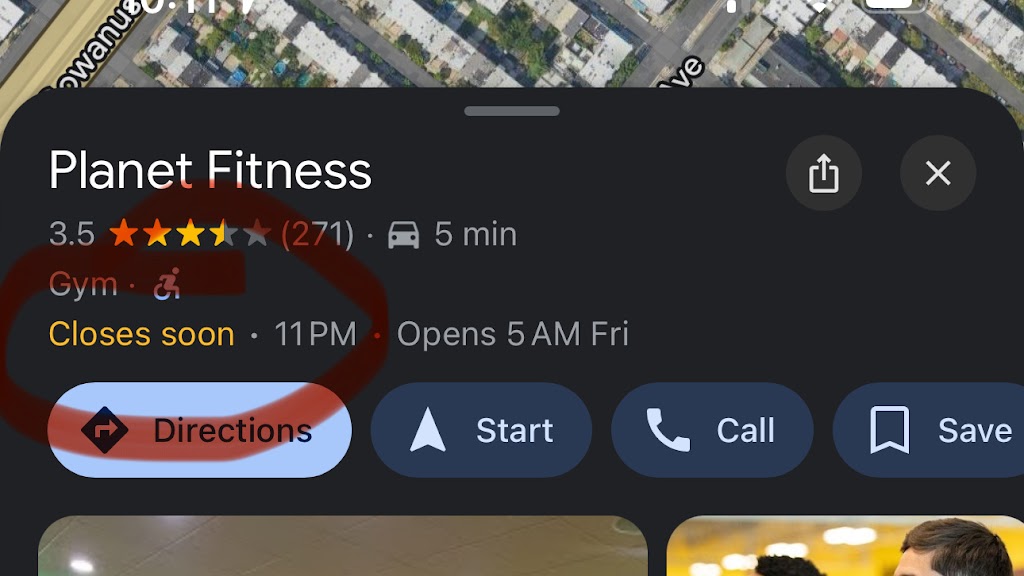The image size is (1024, 576).
Task: View the photo with the man
Action: [x=845, y=547]
